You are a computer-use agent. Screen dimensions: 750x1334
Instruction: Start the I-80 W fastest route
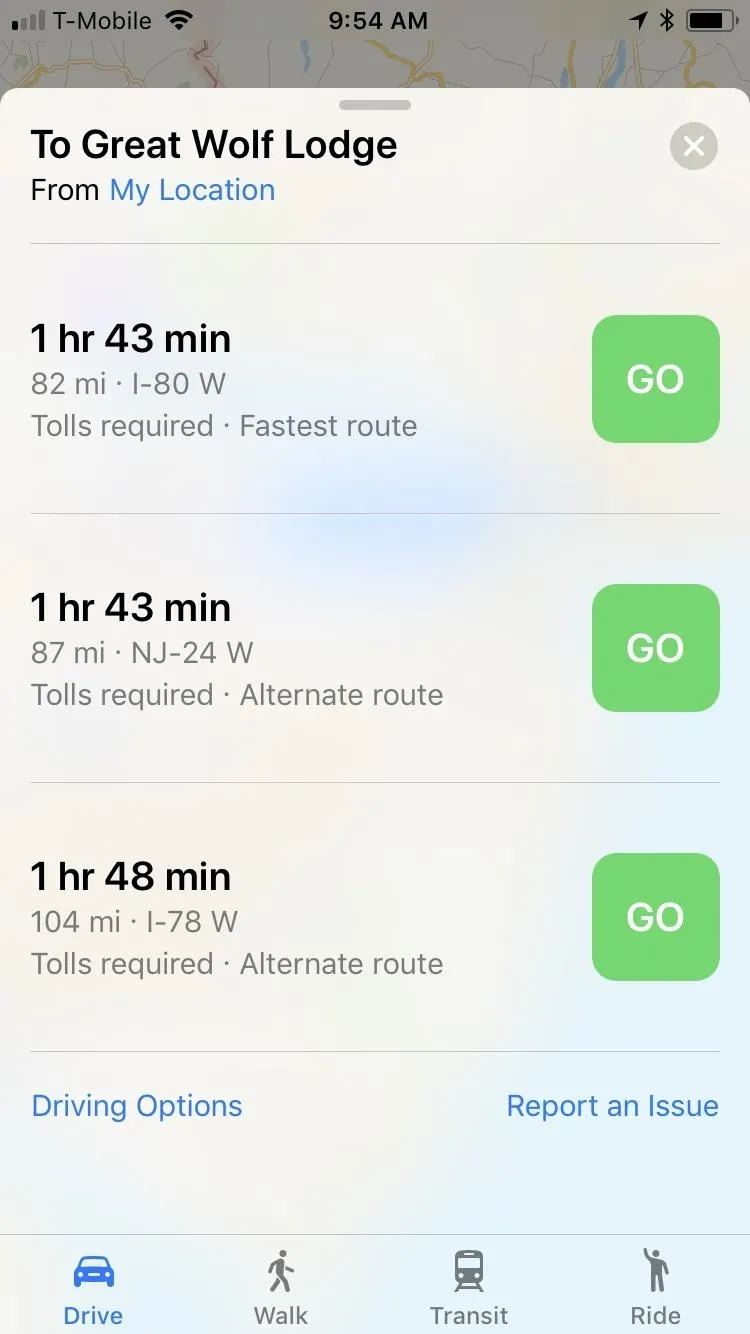point(655,379)
